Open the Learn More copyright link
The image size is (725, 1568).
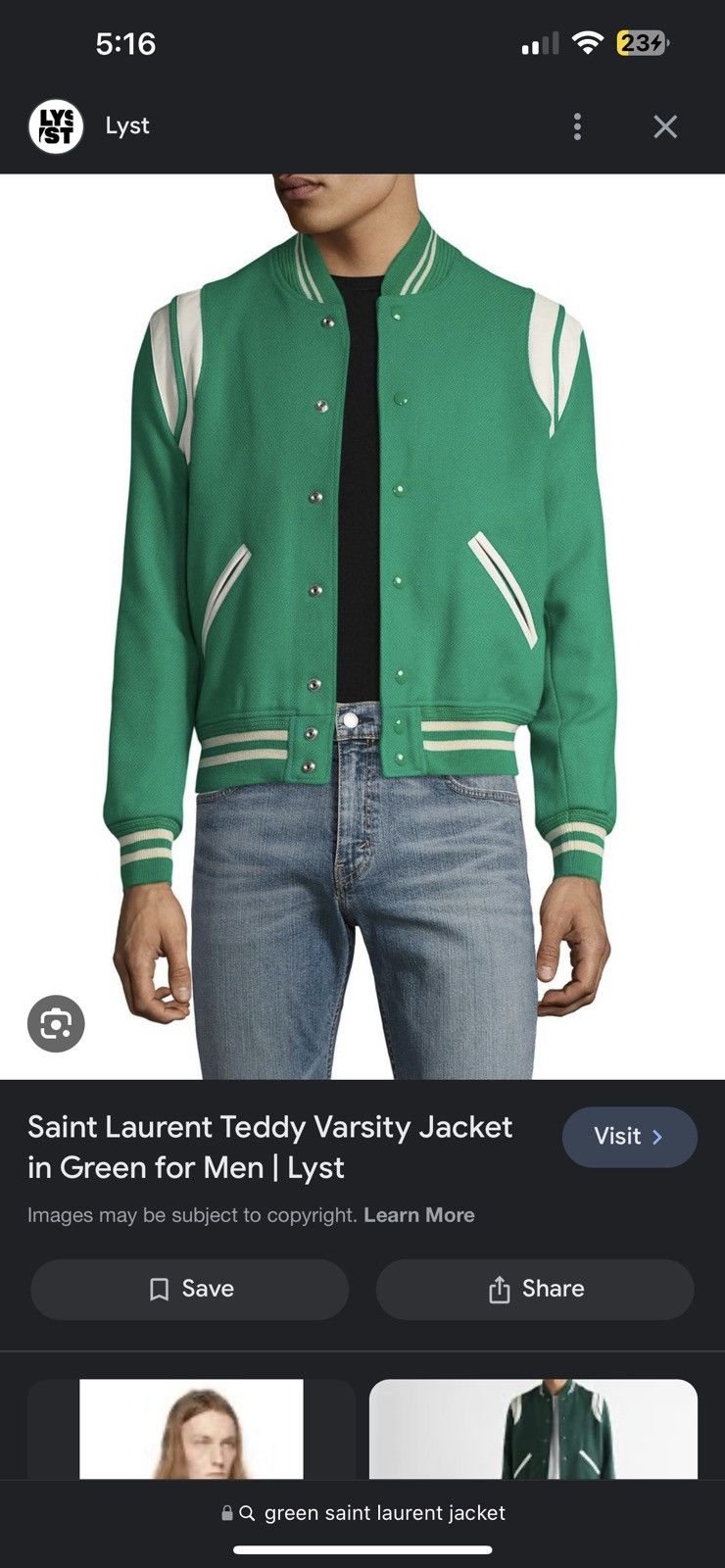point(419,1215)
